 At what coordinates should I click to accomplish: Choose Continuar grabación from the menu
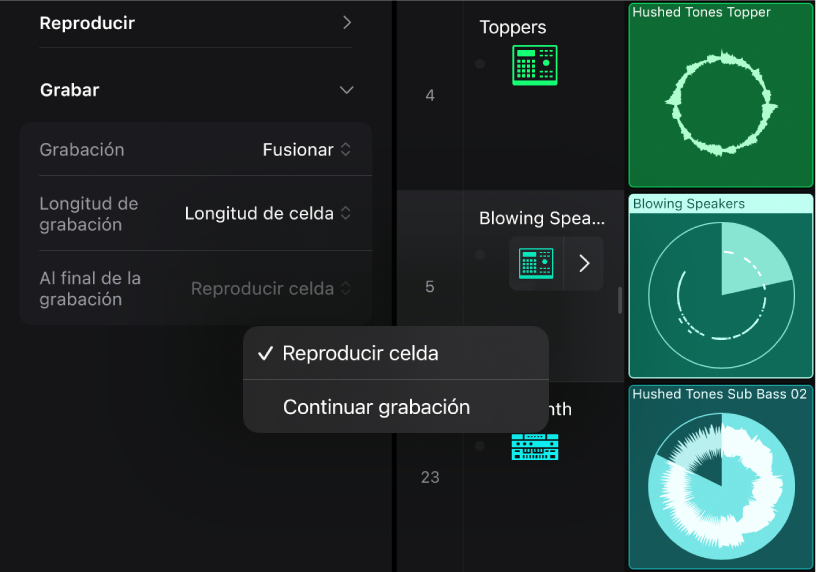tap(376, 407)
